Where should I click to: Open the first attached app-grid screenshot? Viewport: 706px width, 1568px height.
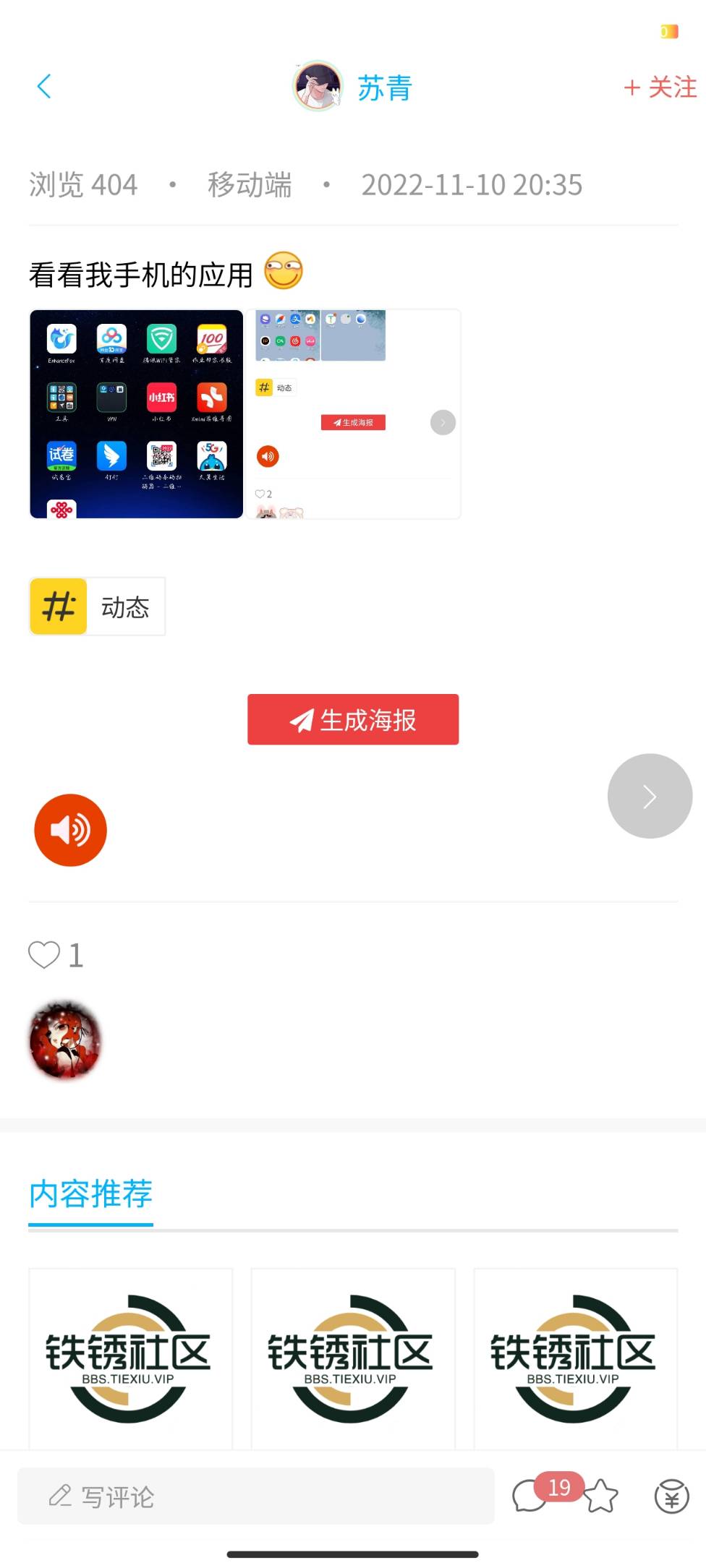[137, 414]
